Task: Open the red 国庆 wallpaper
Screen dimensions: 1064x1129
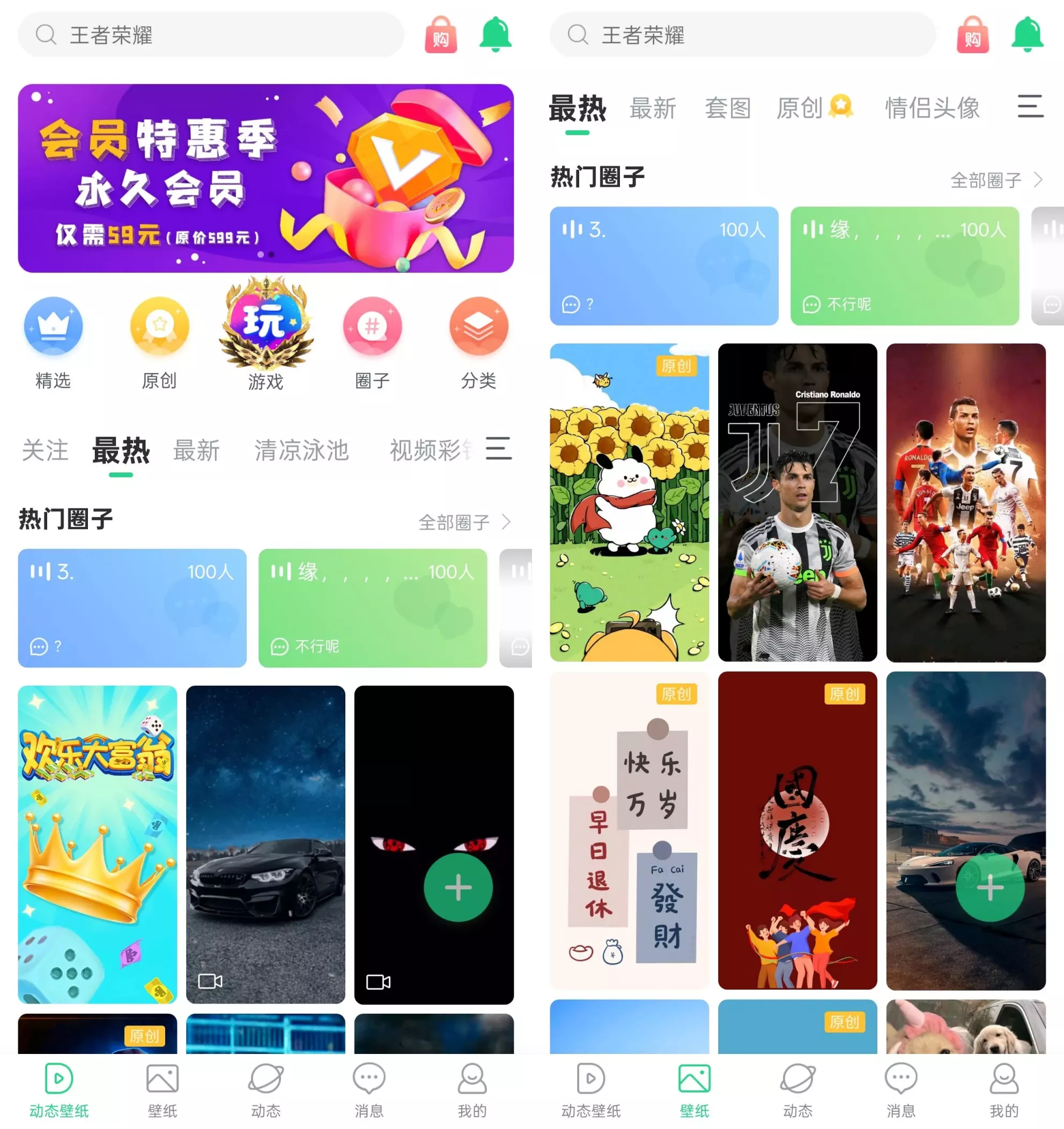Action: [797, 830]
